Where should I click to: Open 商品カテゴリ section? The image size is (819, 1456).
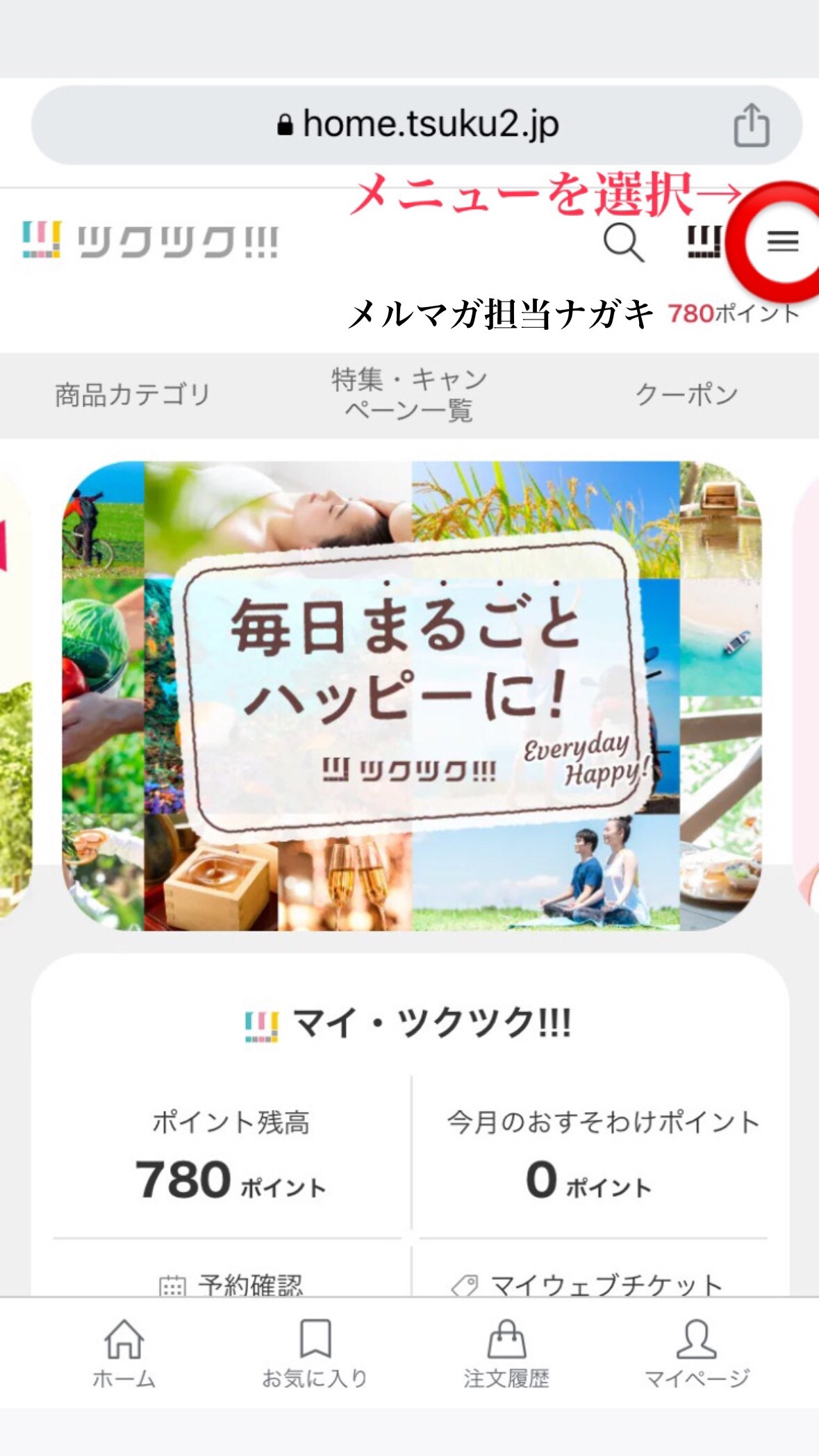(133, 395)
